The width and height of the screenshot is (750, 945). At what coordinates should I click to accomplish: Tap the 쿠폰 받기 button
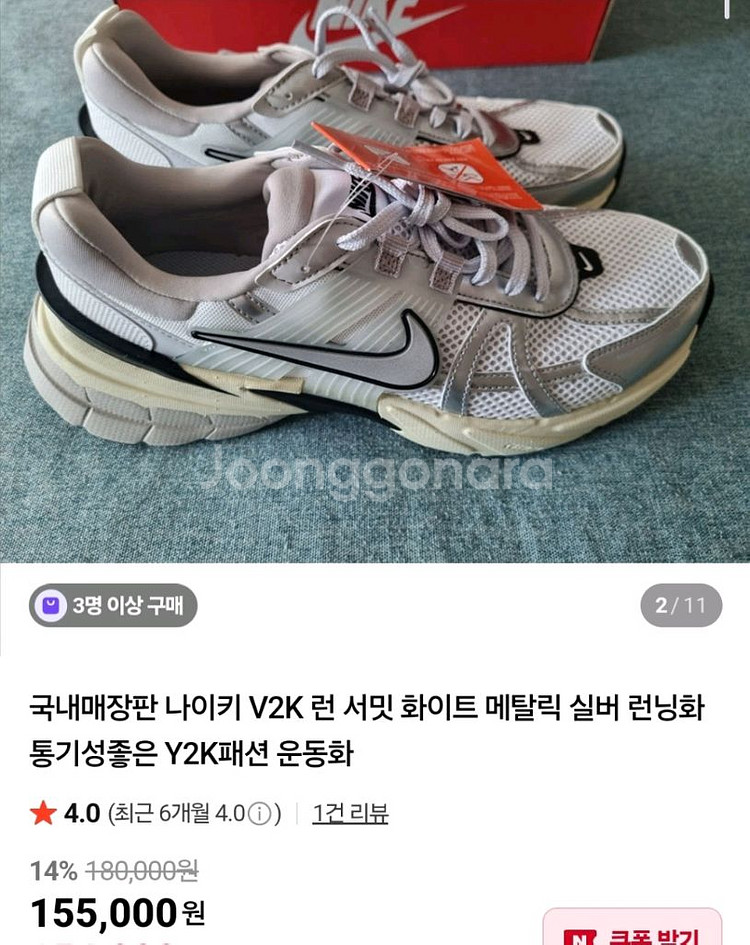[633, 930]
